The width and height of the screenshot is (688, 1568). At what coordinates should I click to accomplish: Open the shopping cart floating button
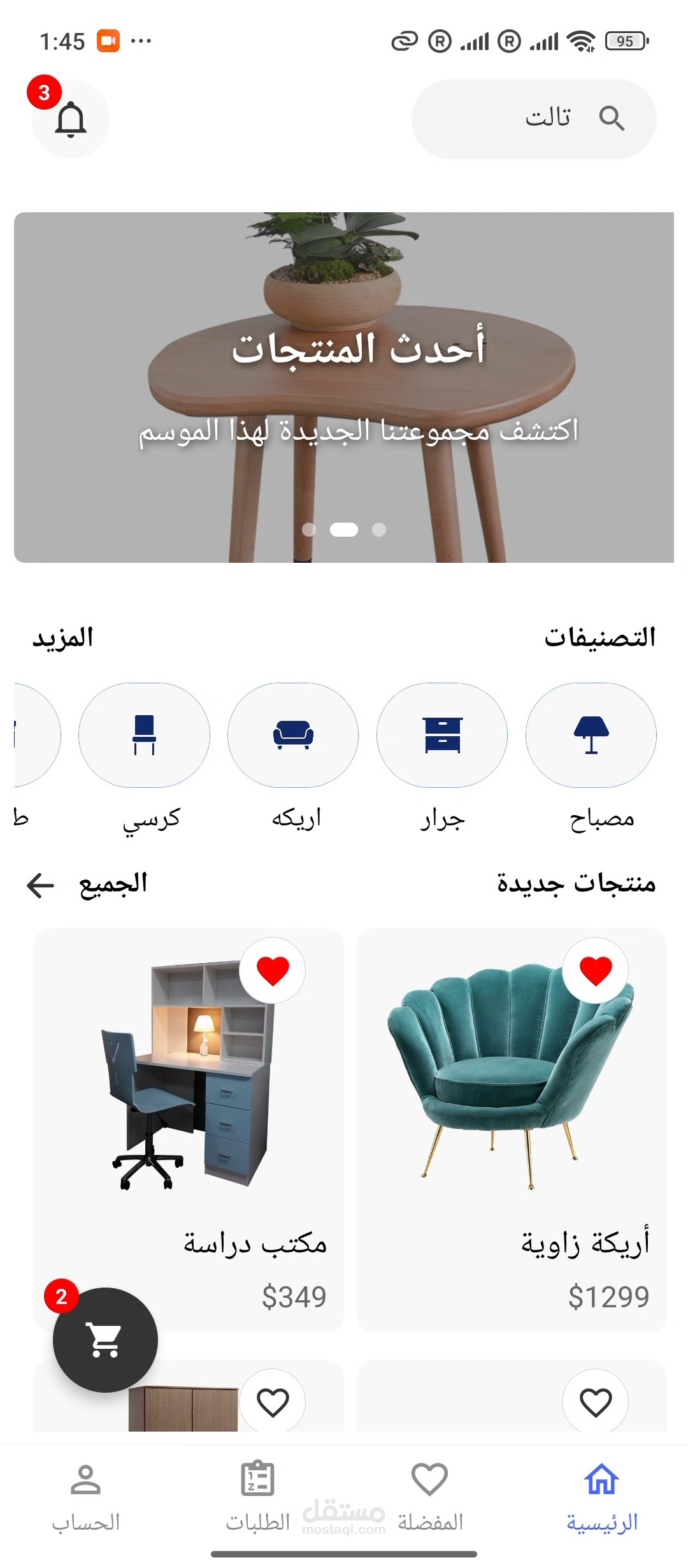105,1340
